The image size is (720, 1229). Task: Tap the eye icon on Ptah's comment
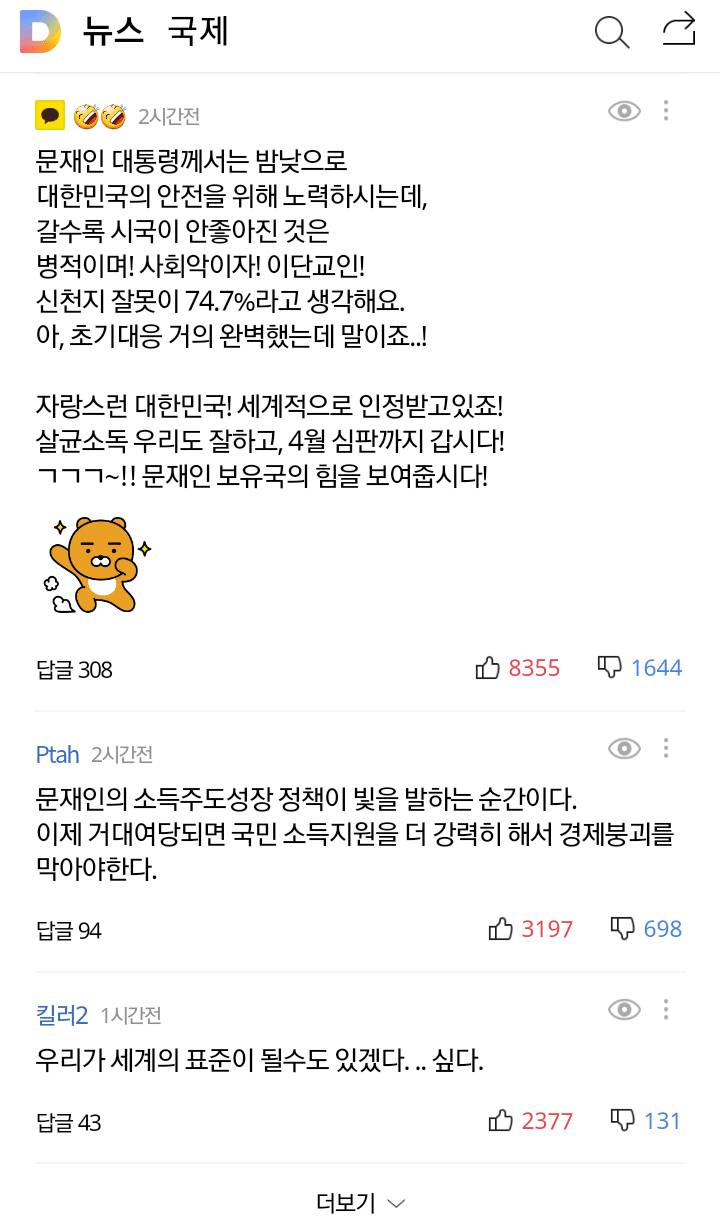coord(624,748)
